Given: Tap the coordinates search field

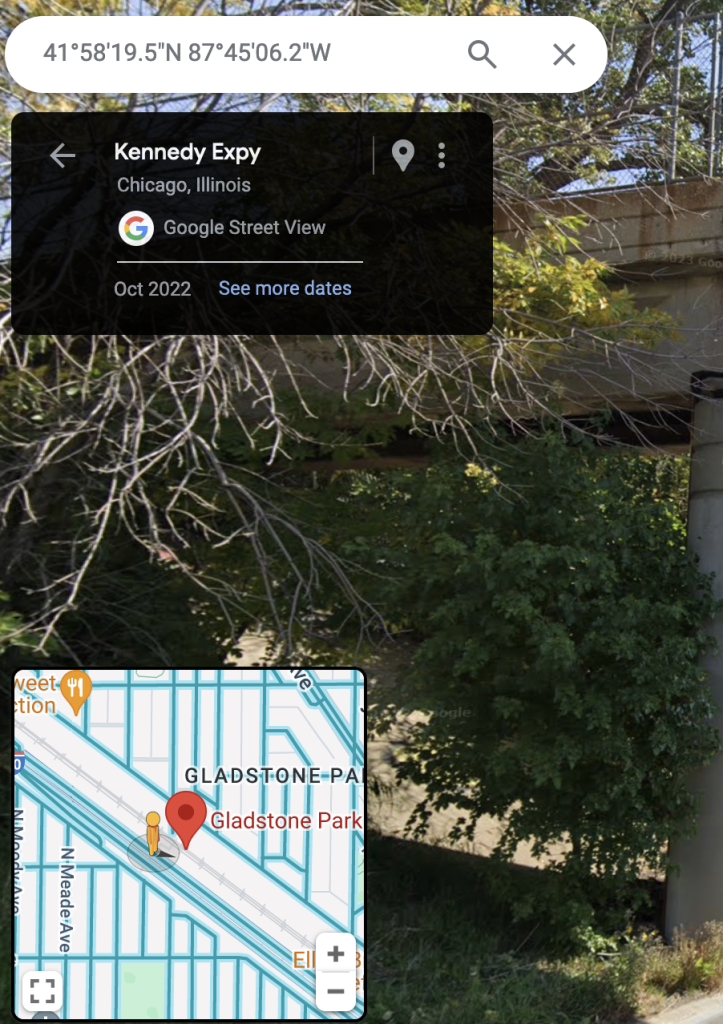Looking at the screenshot, I should (240, 54).
